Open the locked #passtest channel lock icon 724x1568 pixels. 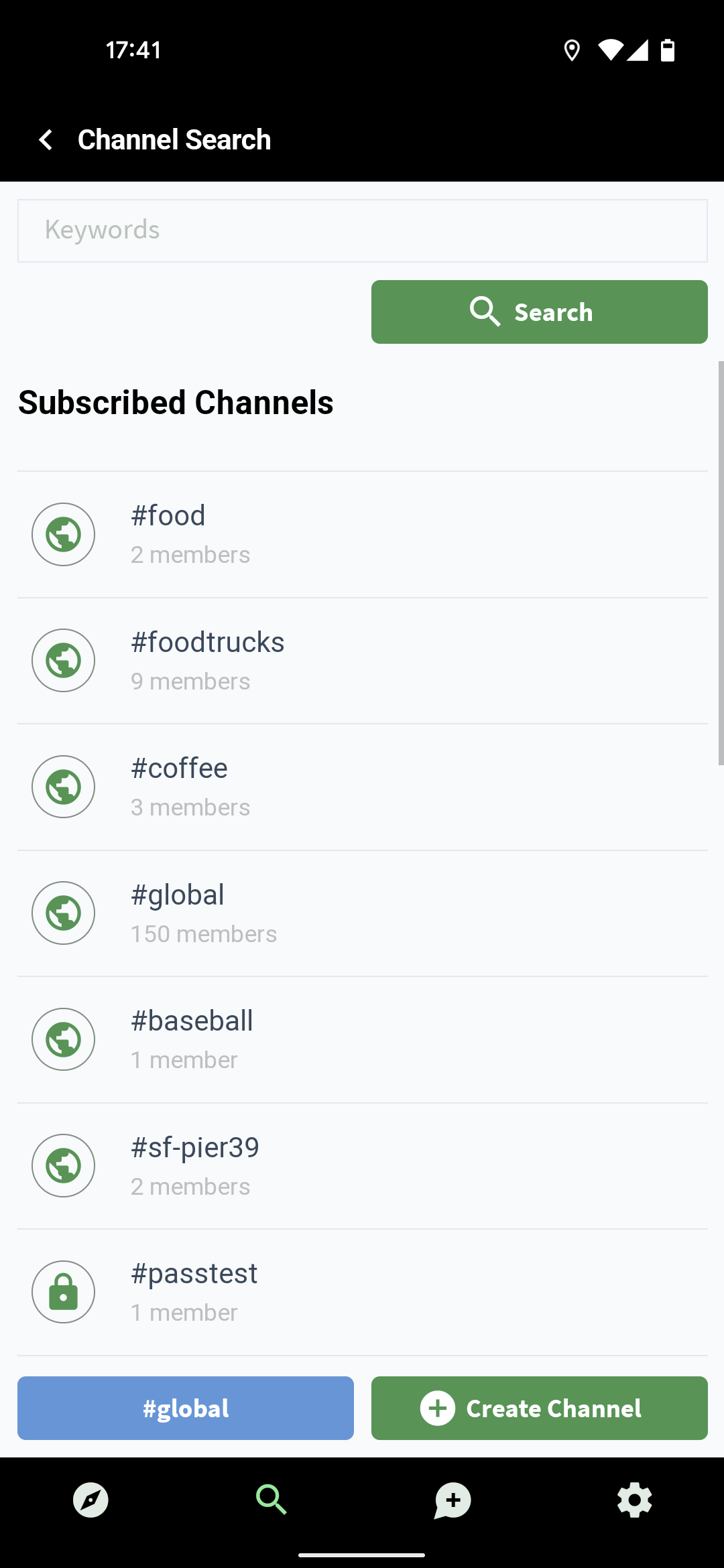pos(62,1292)
